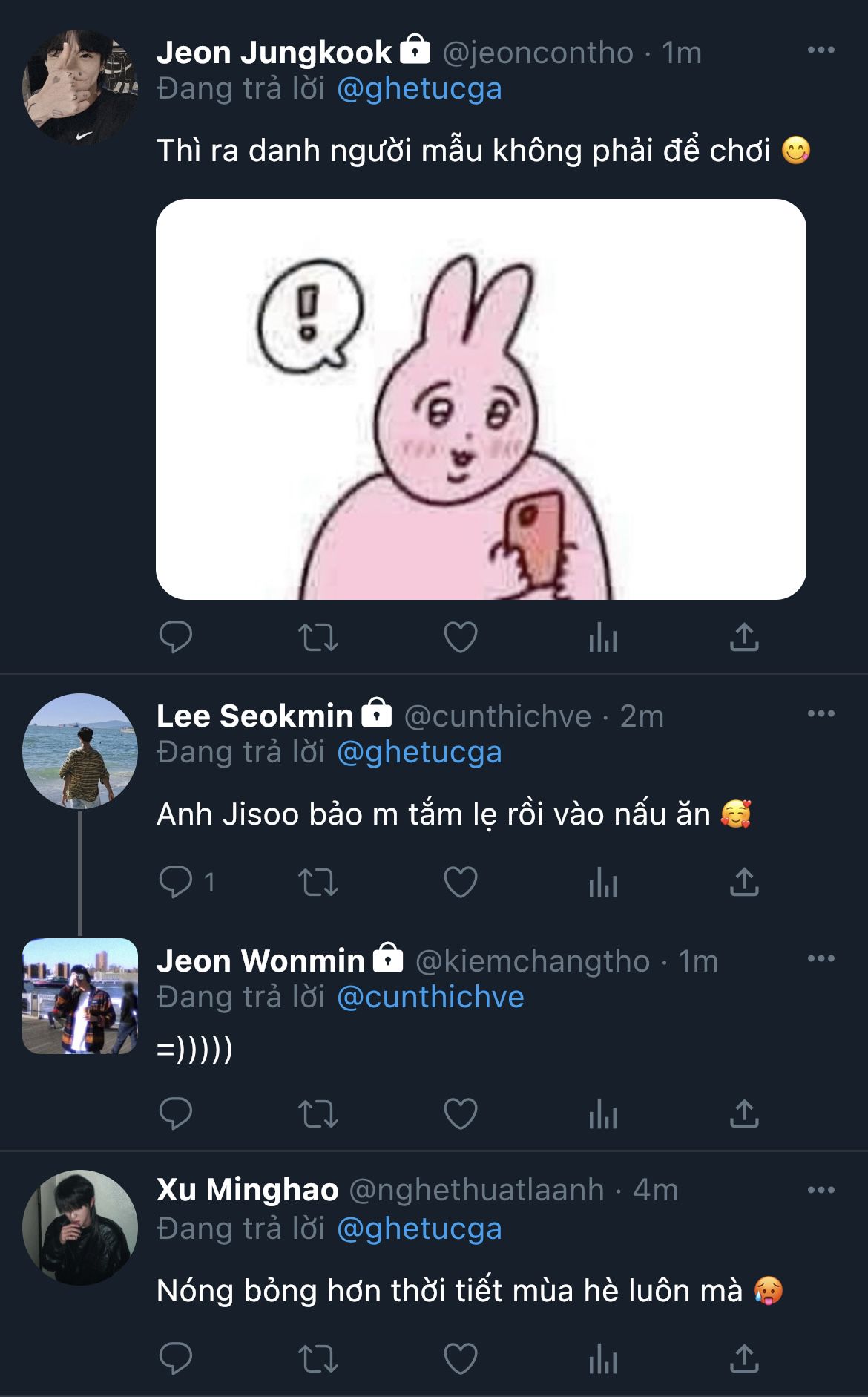Open overflow menu on Lee Seokmin's tweet
The width and height of the screenshot is (868, 1397).
[821, 714]
